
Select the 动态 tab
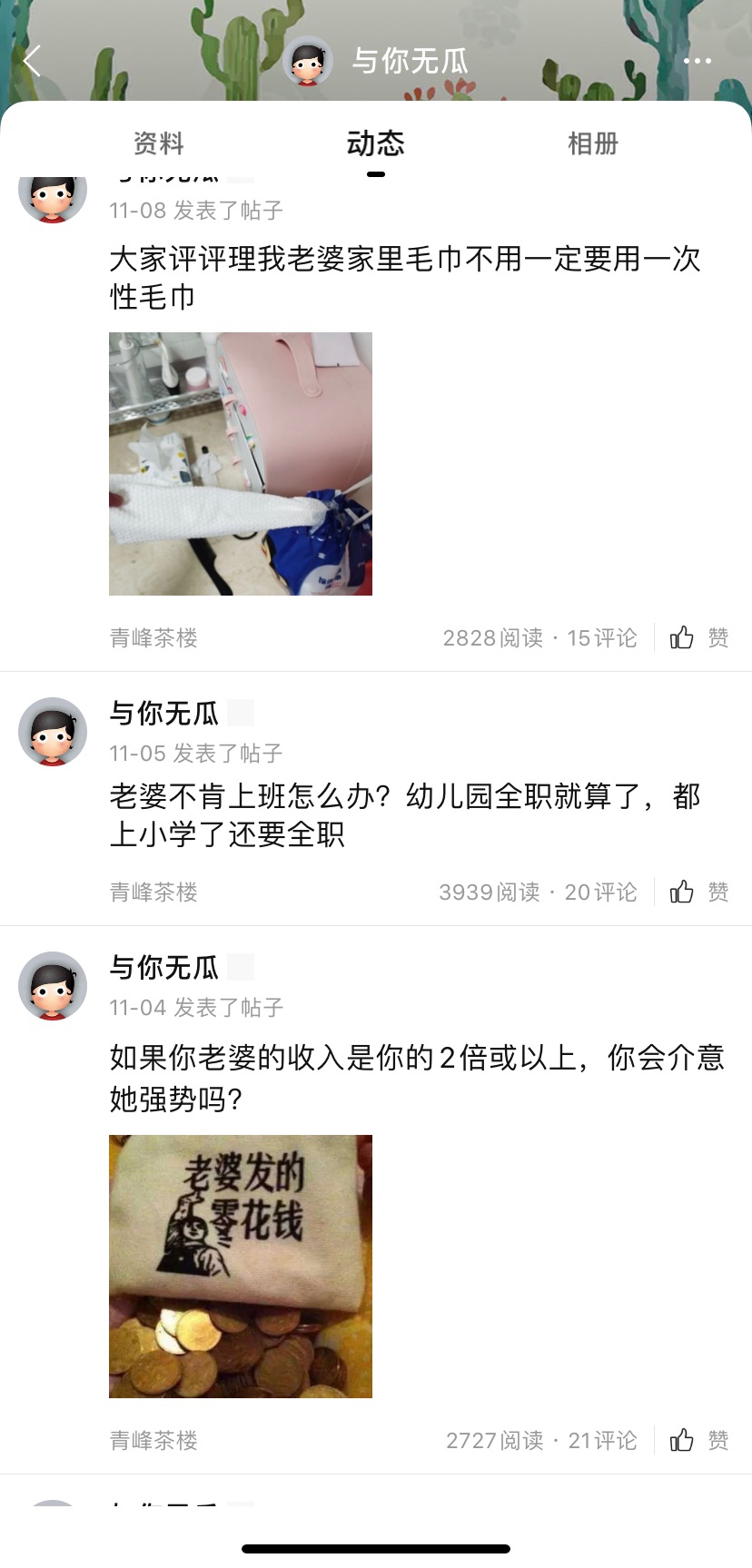(x=375, y=143)
